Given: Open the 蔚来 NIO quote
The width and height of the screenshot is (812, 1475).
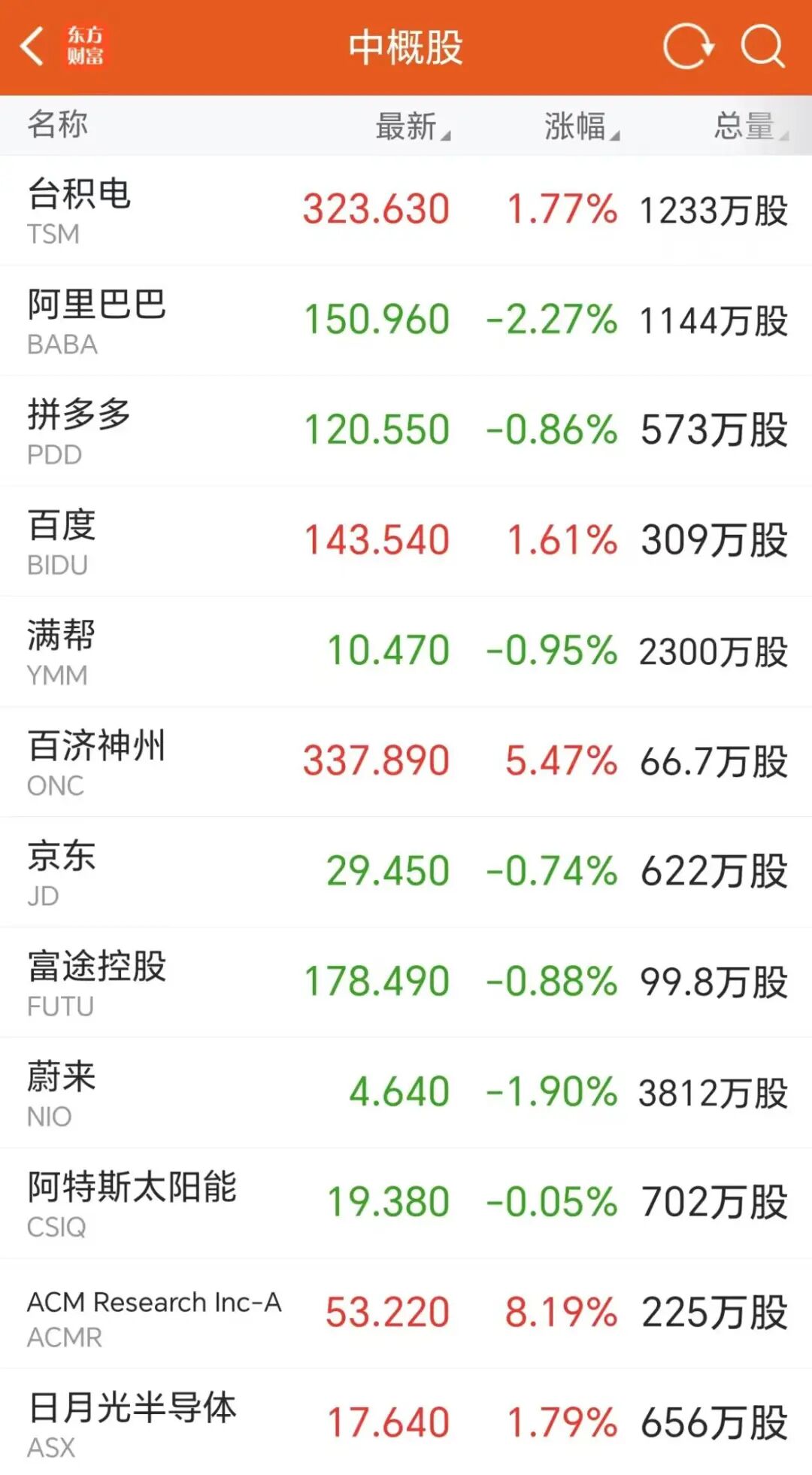Looking at the screenshot, I should point(406,1093).
